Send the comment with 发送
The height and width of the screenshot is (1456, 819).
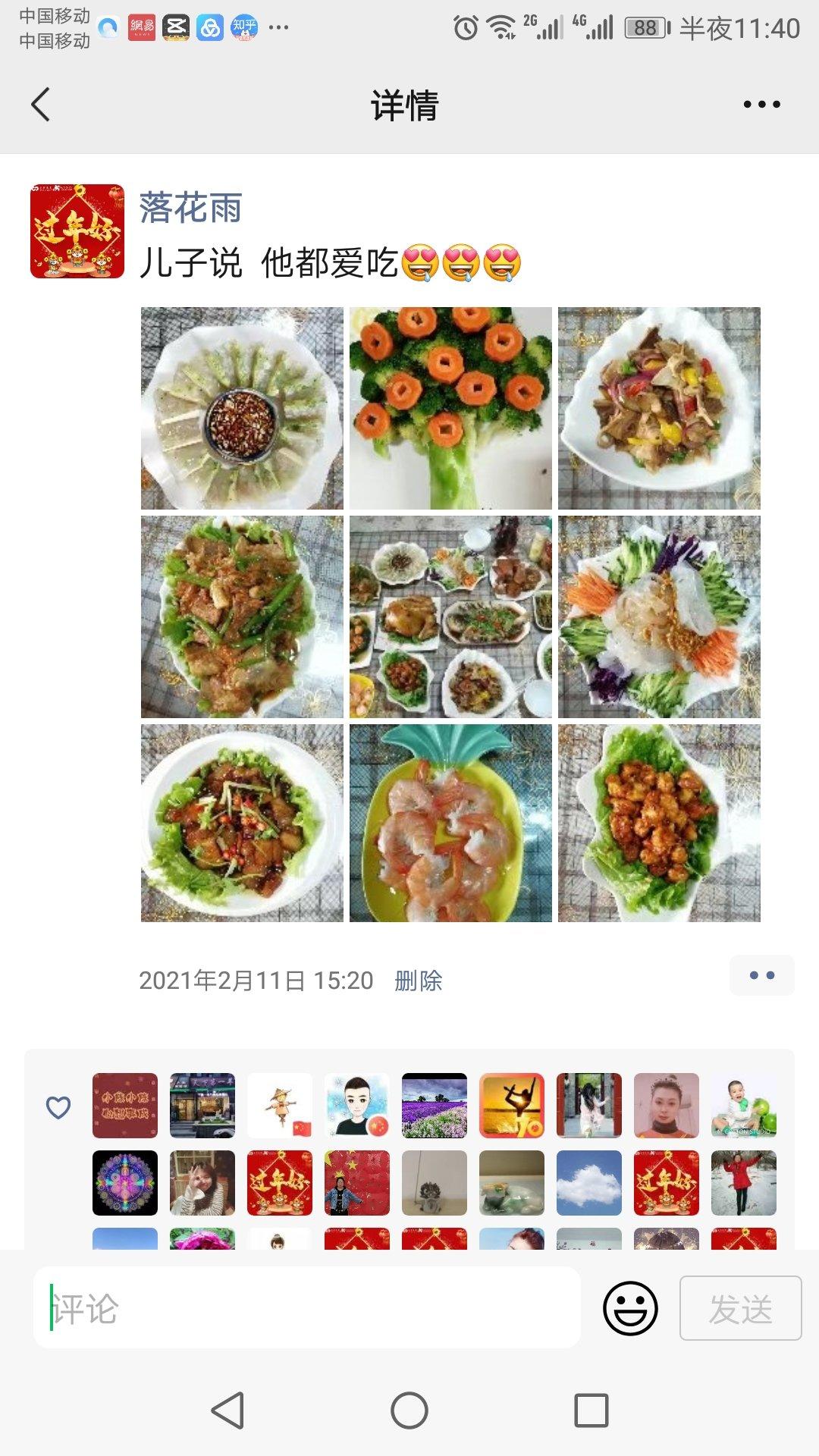point(740,1308)
